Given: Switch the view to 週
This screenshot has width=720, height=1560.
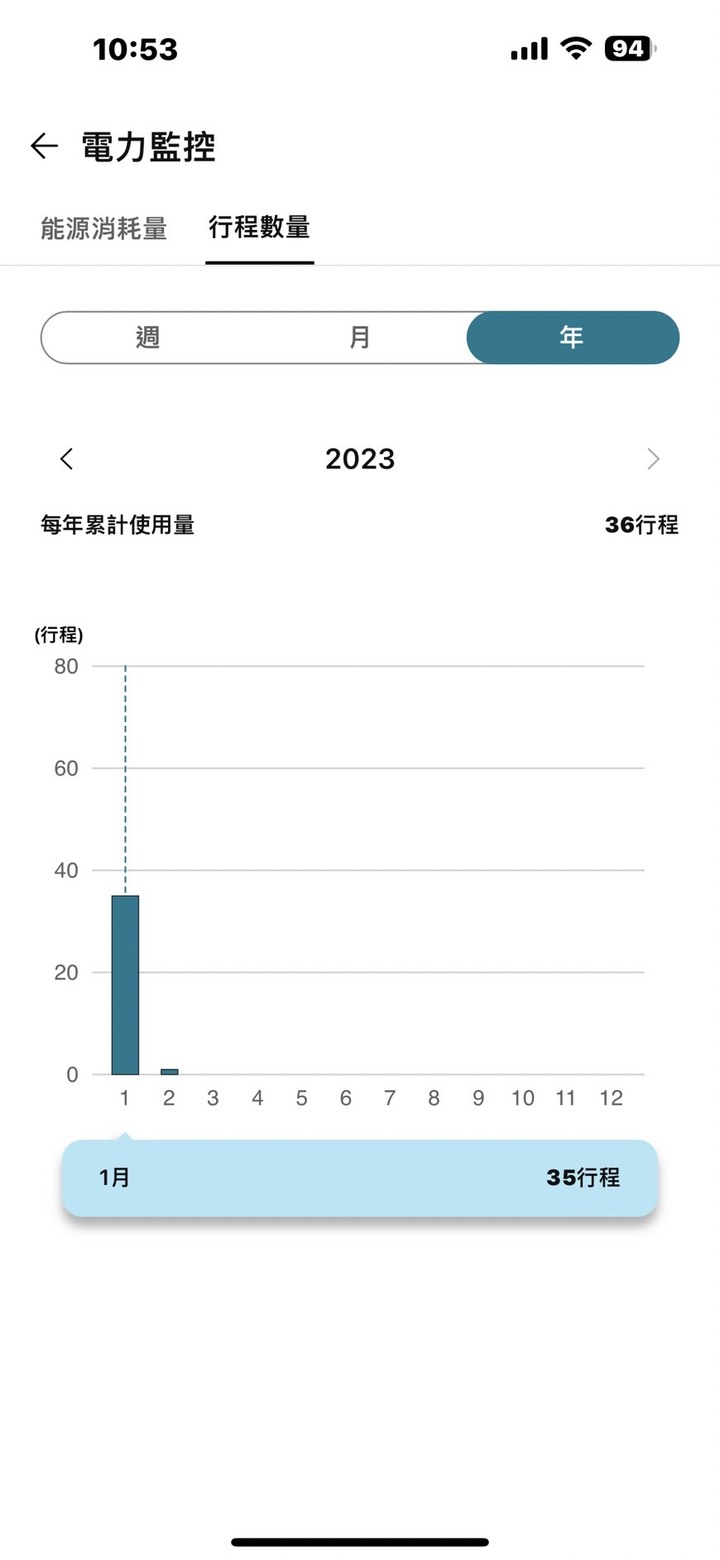Looking at the screenshot, I should 148,337.
